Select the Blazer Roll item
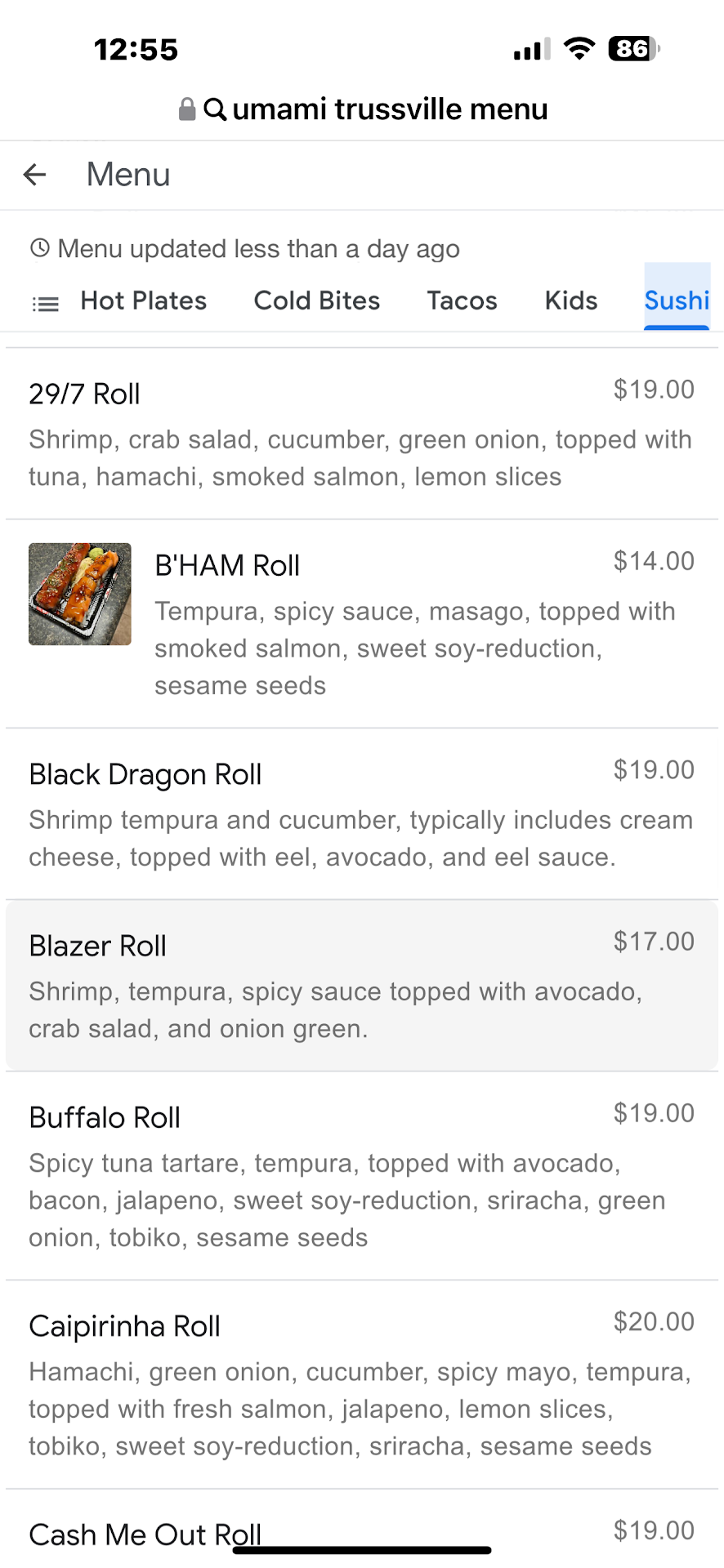 click(361, 985)
